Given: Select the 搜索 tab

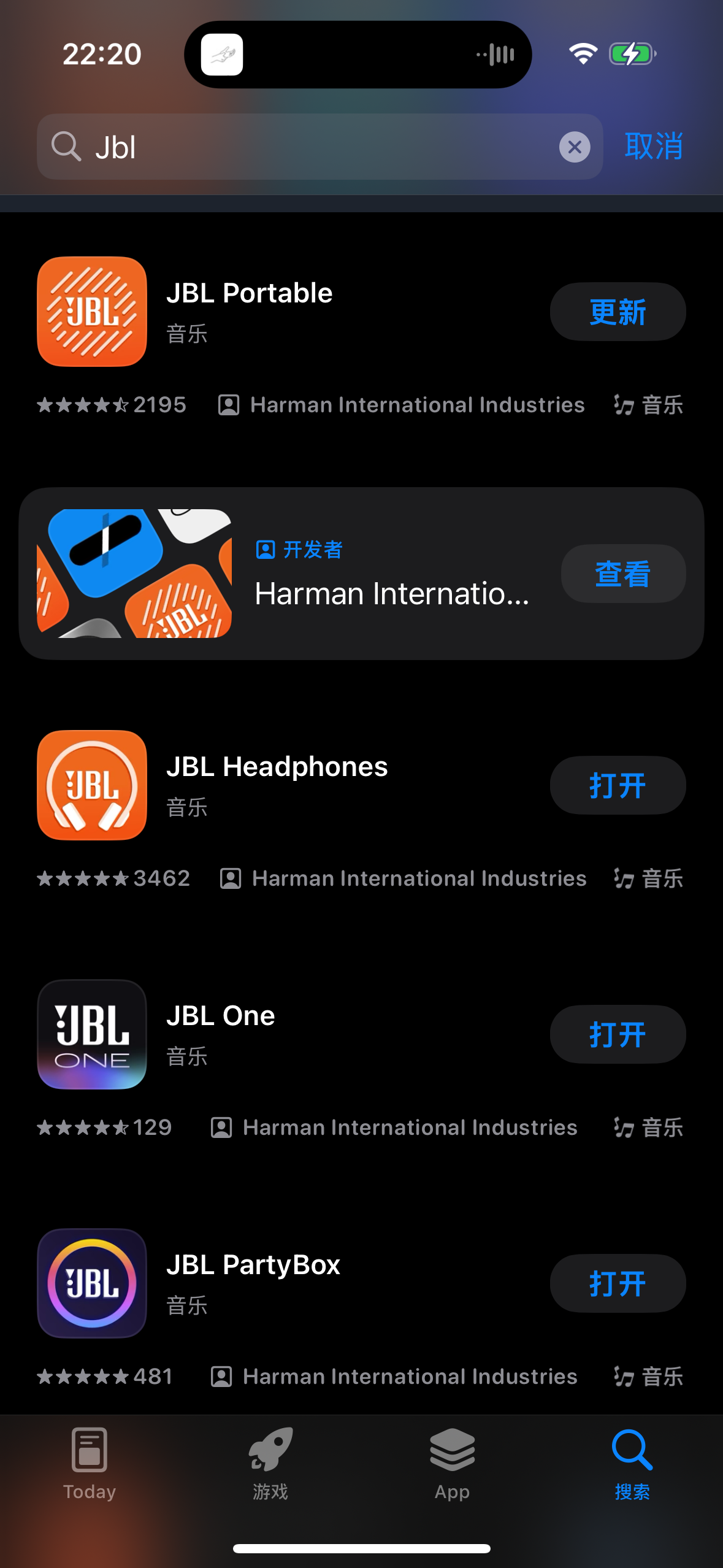Looking at the screenshot, I should point(632,1463).
